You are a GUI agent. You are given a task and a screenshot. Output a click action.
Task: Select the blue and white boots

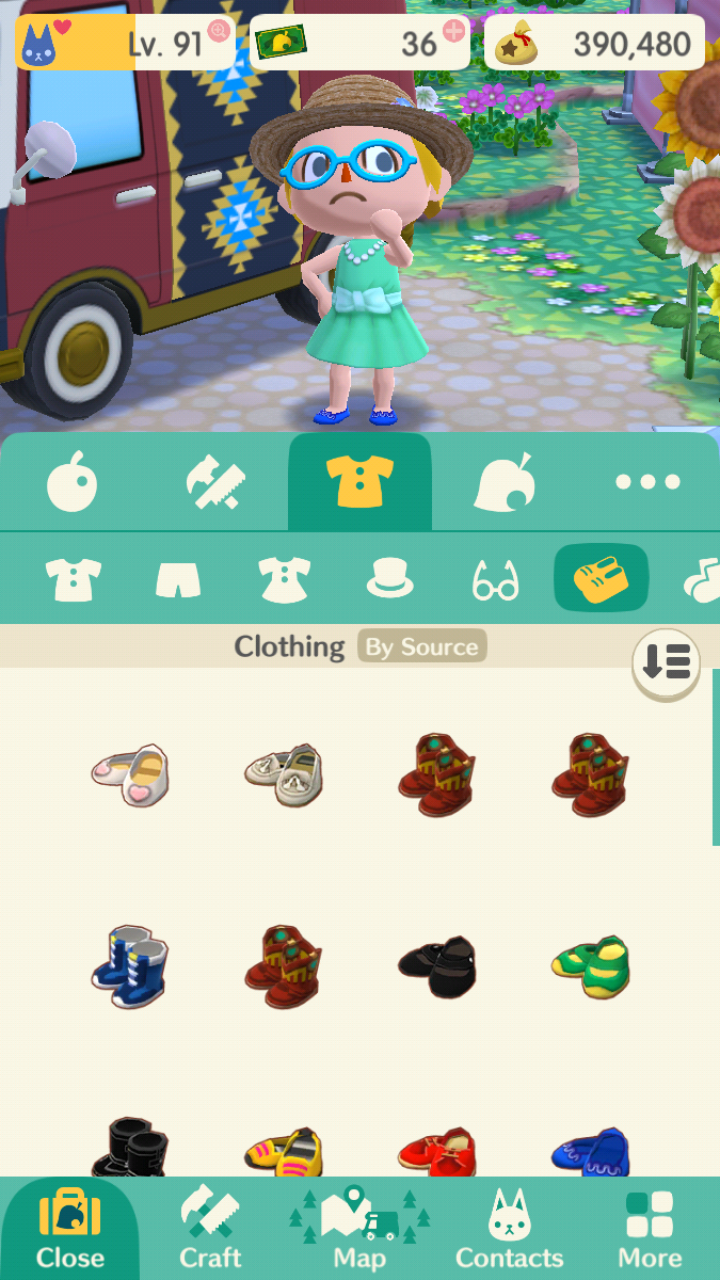pyautogui.click(x=131, y=966)
